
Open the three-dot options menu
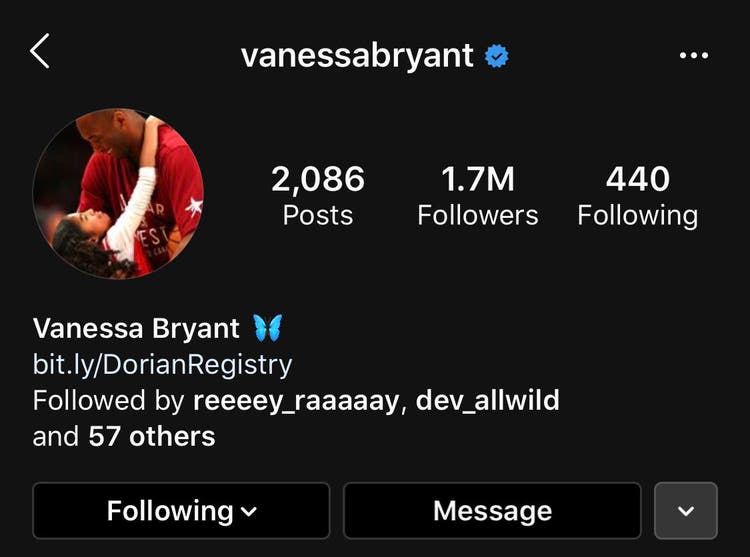coord(693,55)
